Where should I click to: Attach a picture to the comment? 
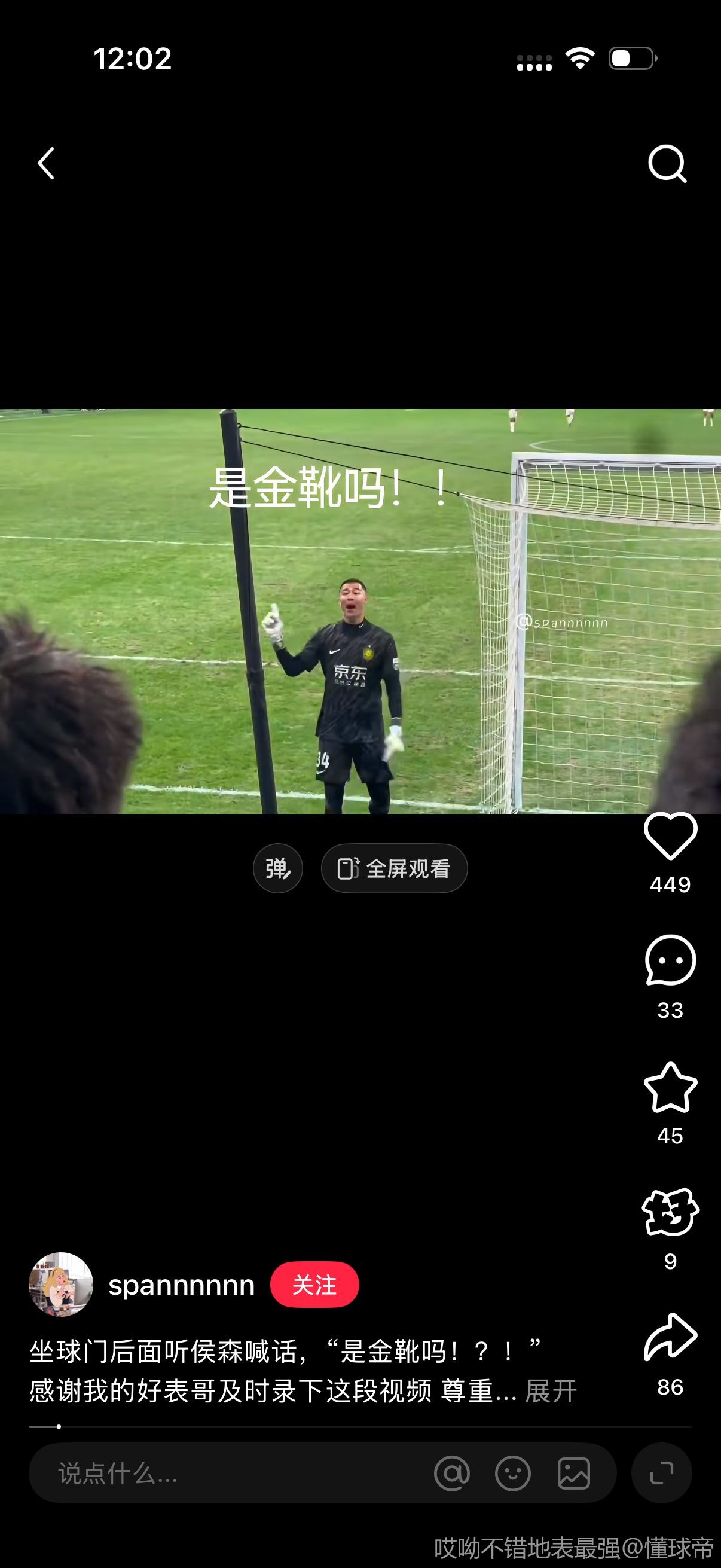pyautogui.click(x=574, y=1474)
